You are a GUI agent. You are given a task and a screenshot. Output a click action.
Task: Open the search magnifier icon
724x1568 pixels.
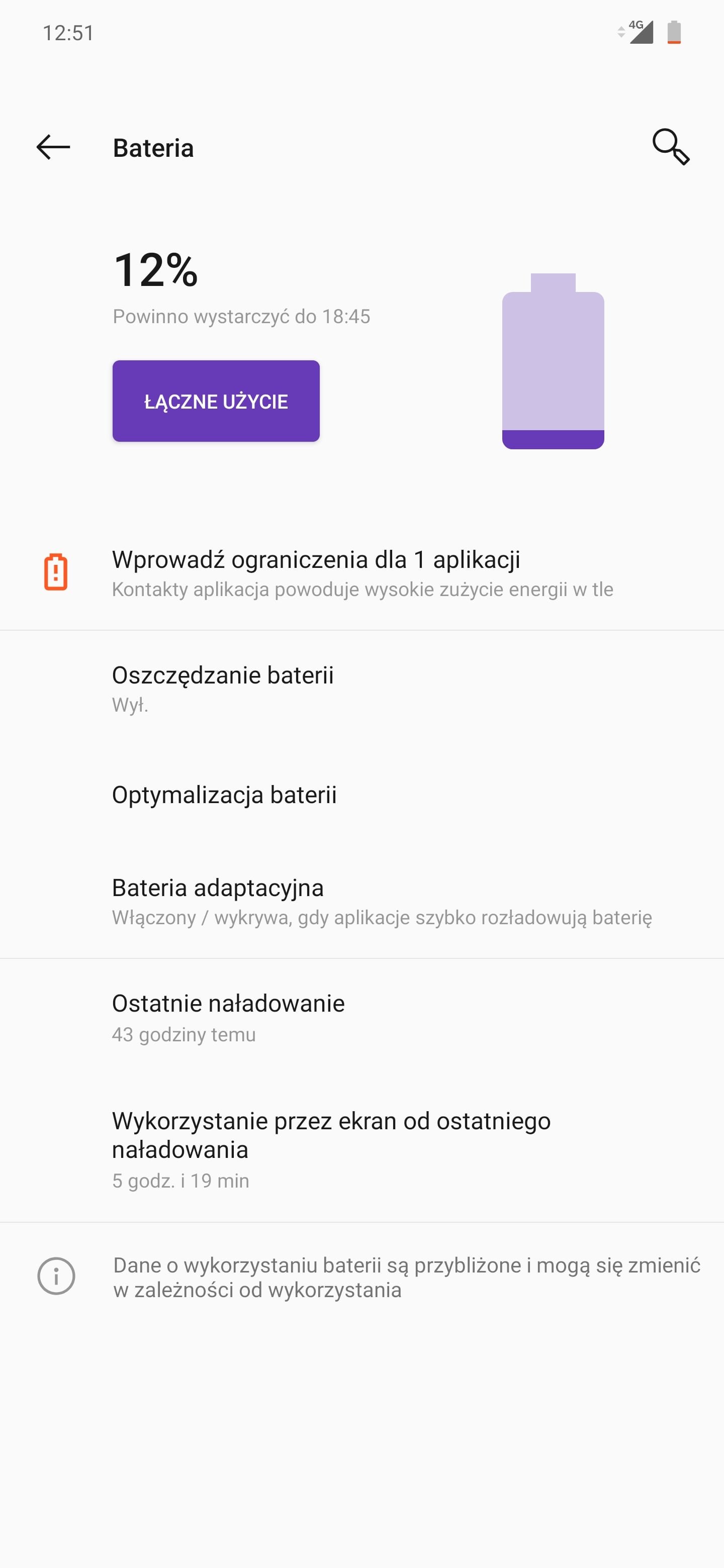pos(670,147)
